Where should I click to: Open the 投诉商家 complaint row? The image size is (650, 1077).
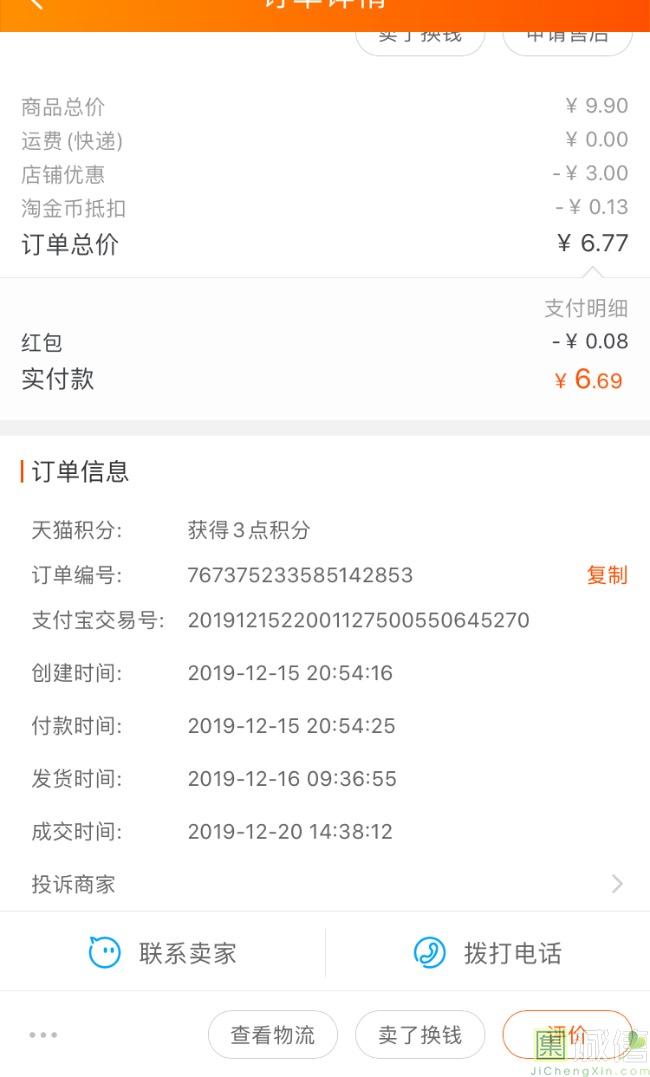click(x=325, y=884)
